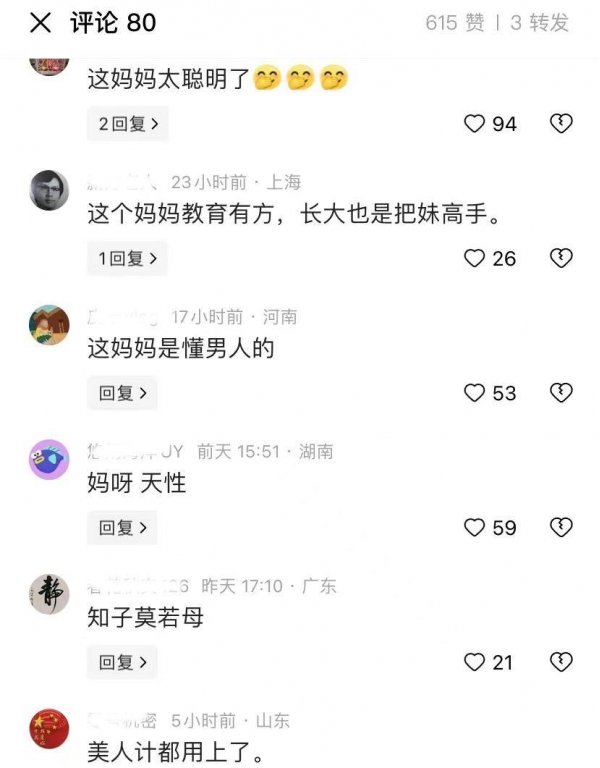Expand 2 replies under 这妈妈太聪明了
600x768 pixels.
click(x=126, y=124)
